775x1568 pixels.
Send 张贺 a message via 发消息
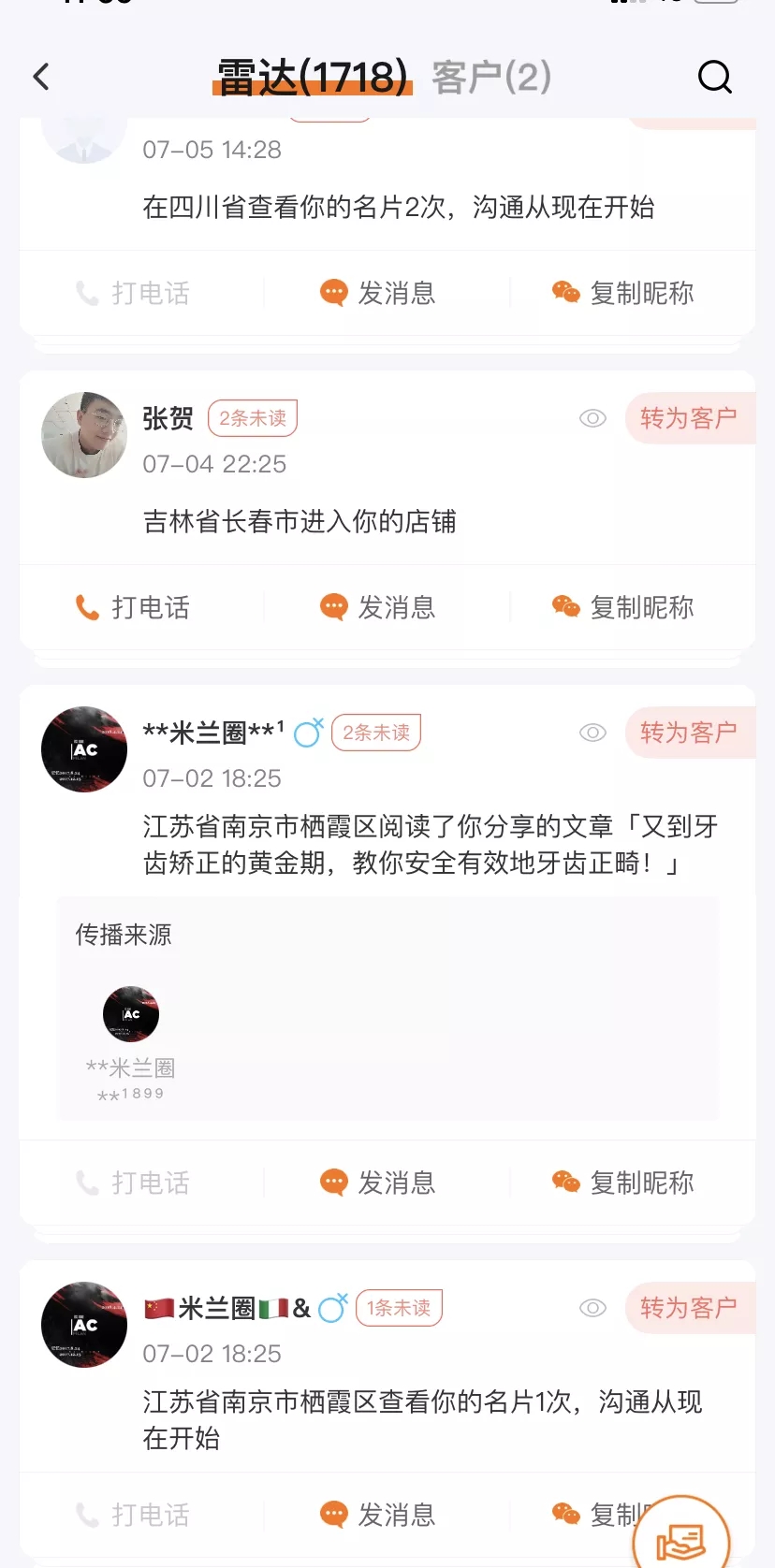pyautogui.click(x=378, y=608)
